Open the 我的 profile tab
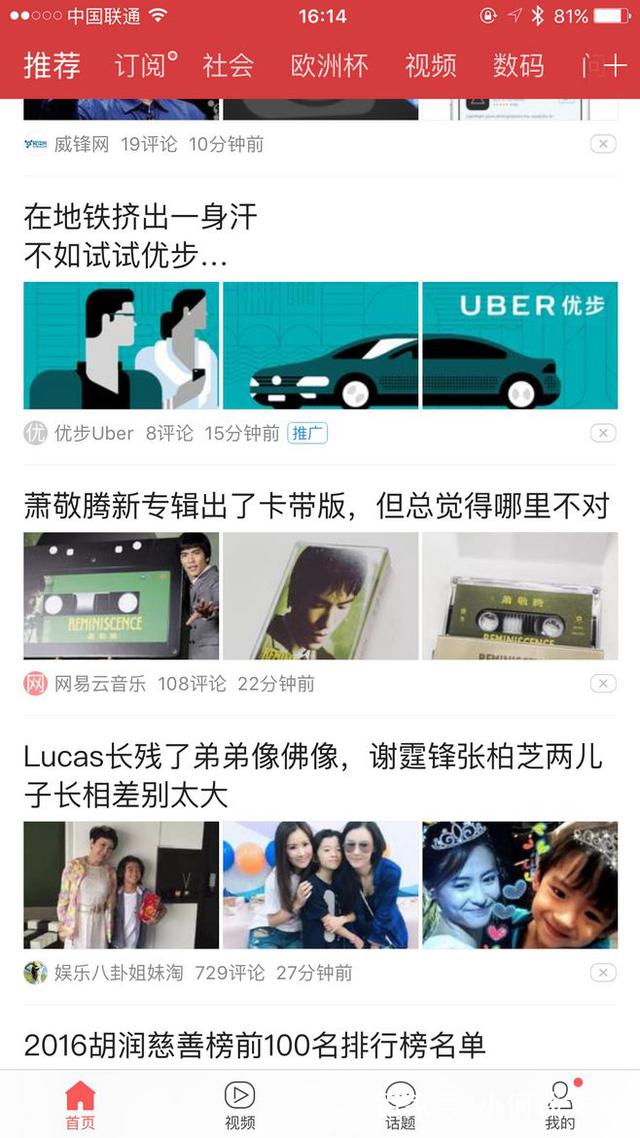 click(560, 1104)
